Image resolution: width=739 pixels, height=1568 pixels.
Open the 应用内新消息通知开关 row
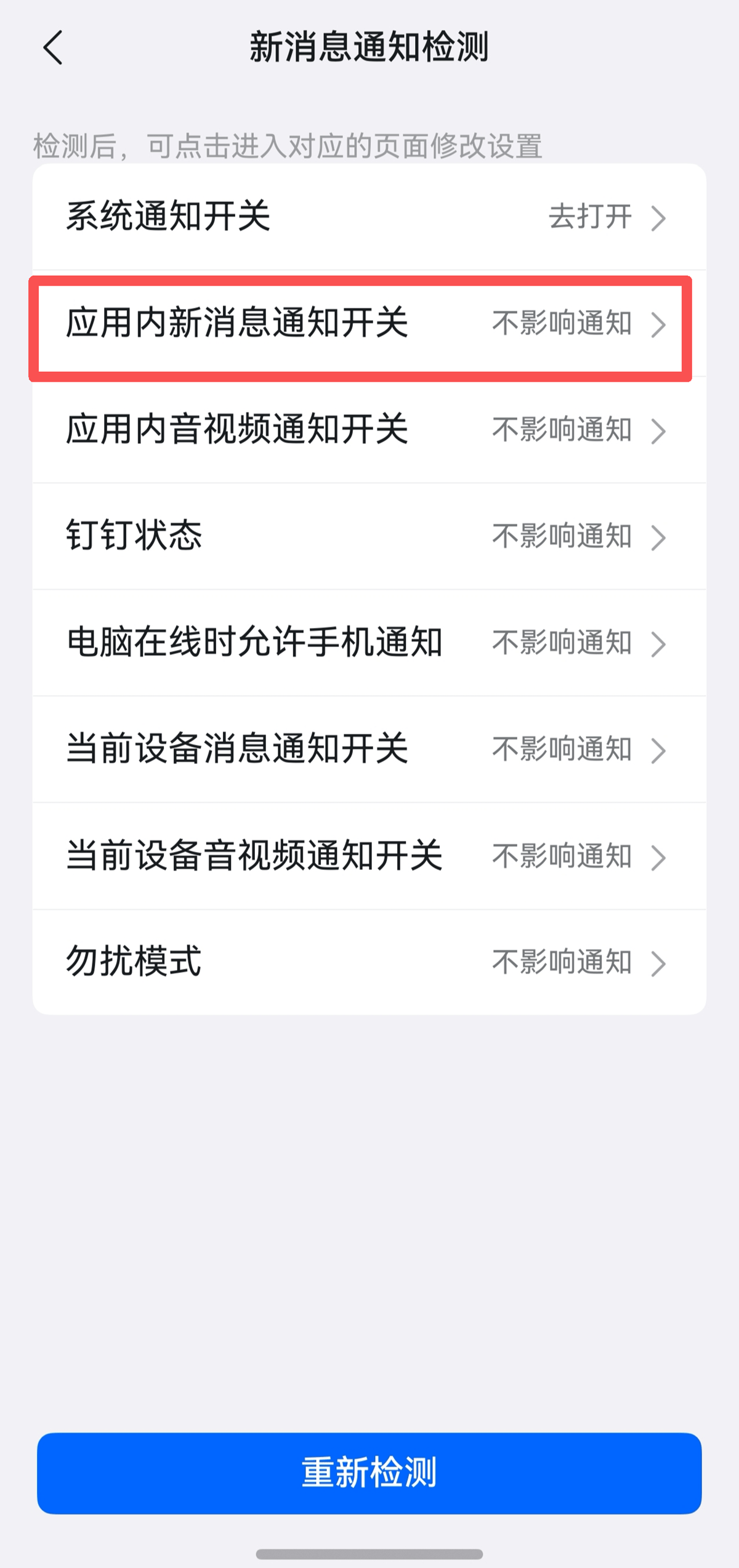point(369,323)
